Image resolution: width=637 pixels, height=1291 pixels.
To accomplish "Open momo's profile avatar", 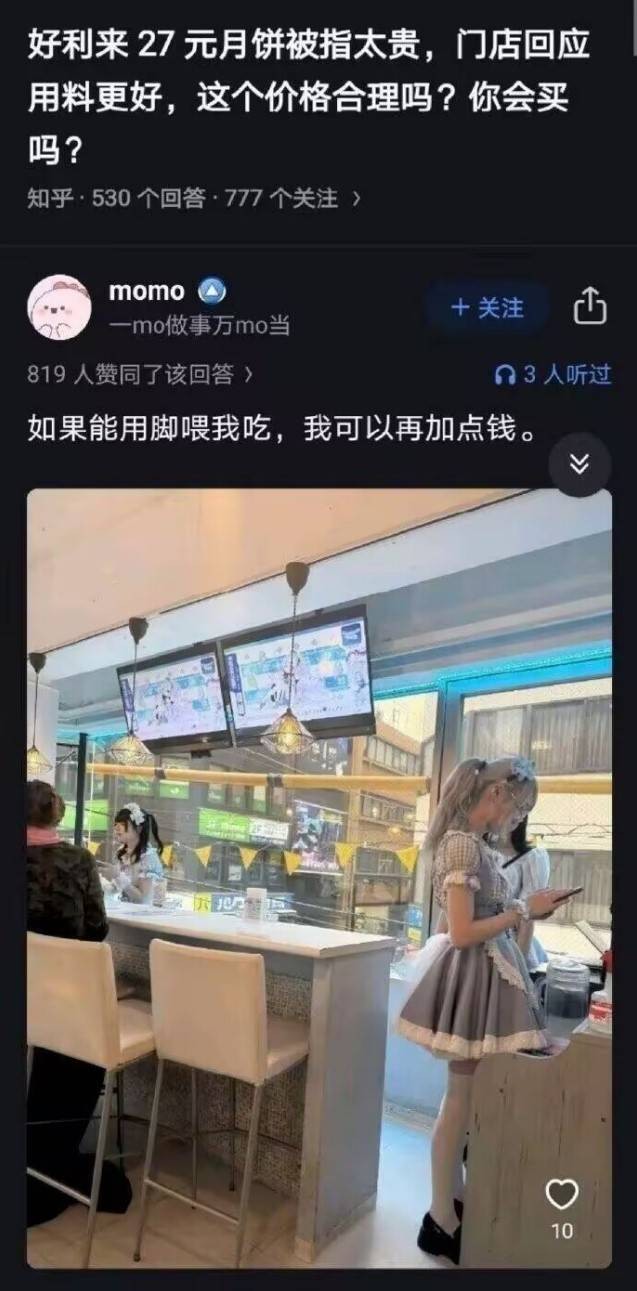I will [x=59, y=307].
